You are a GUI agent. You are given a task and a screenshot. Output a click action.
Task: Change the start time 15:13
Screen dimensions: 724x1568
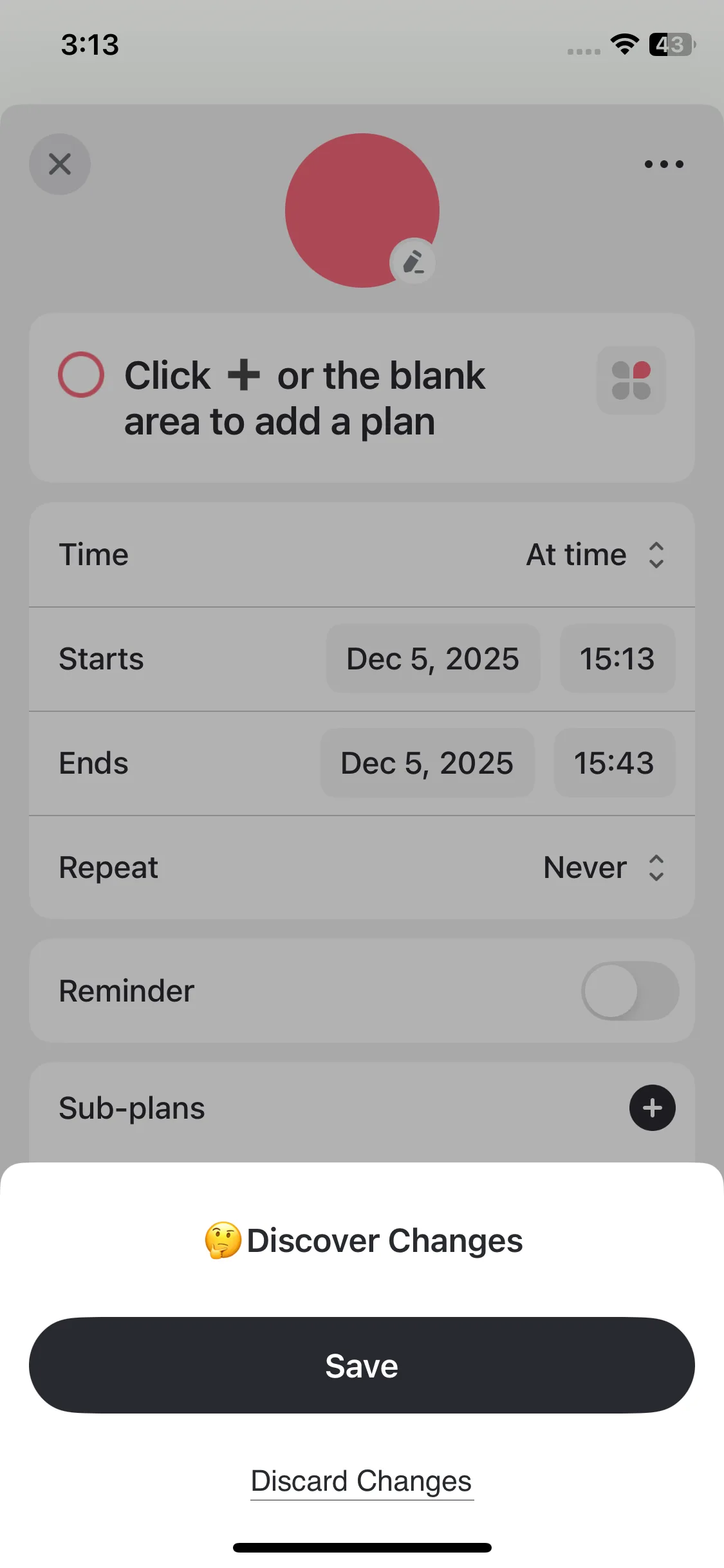coord(617,658)
